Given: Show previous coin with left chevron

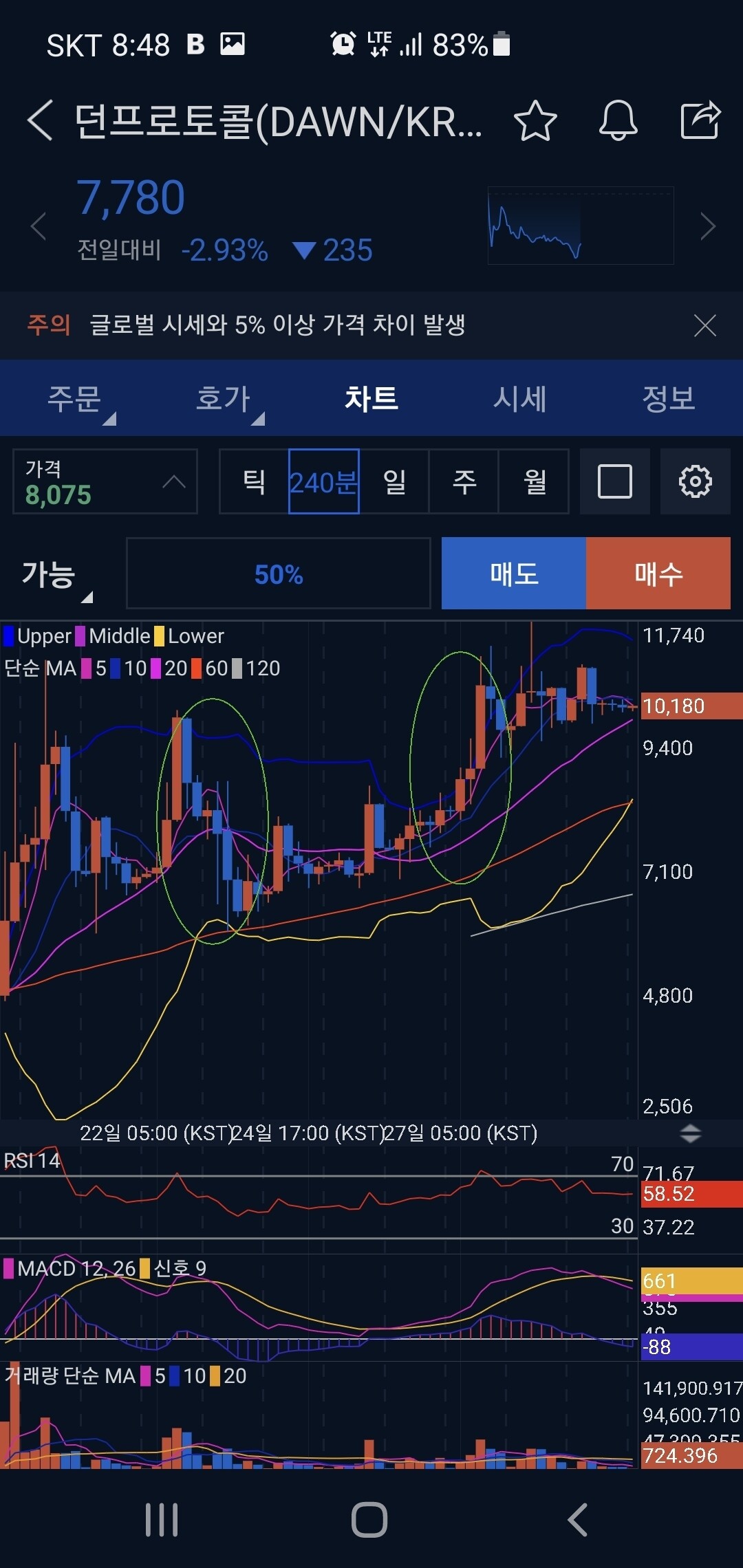Looking at the screenshot, I should point(39,226).
